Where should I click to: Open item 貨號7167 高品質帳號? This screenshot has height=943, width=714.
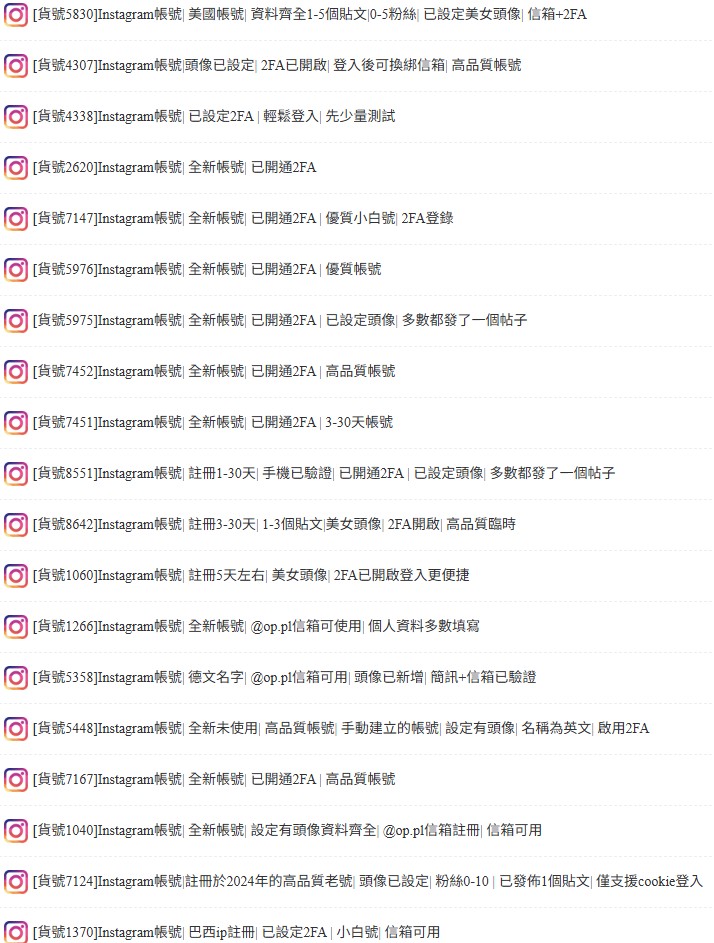[213, 779]
